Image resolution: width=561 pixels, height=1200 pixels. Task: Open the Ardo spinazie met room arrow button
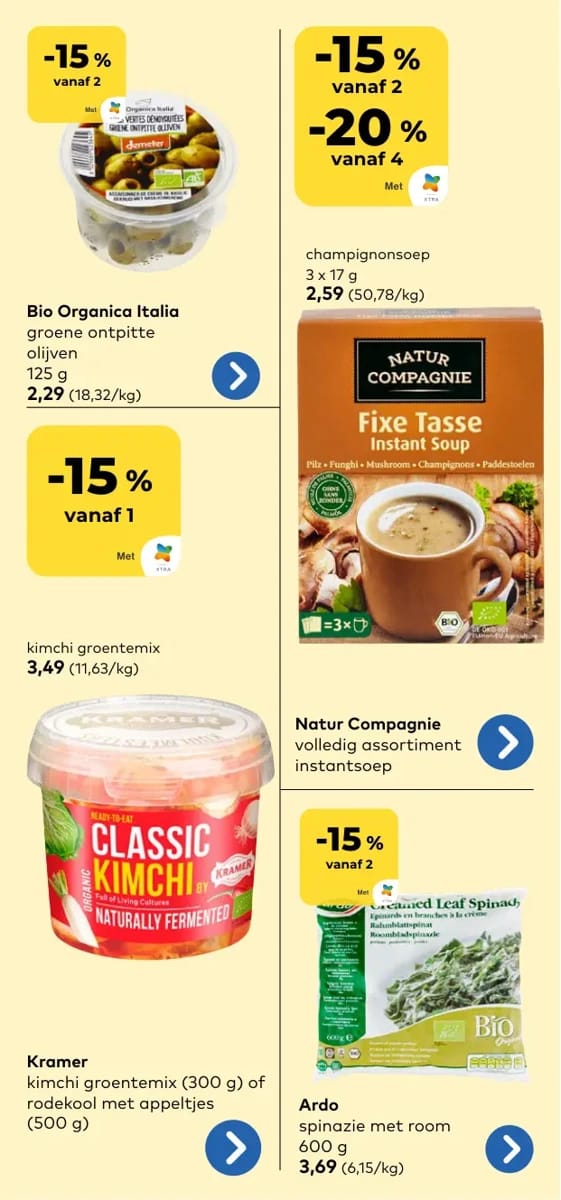click(x=509, y=1149)
